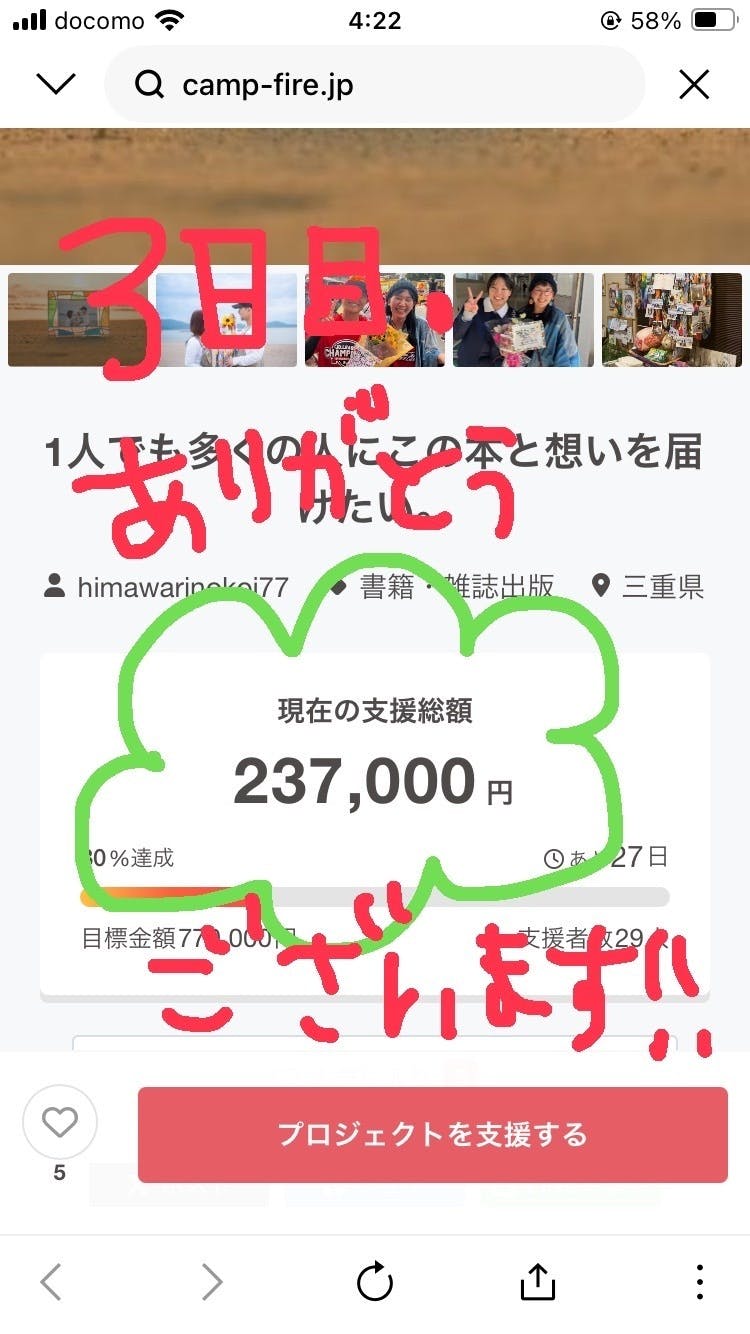Open himawarinokoi77's profile
750x1334 pixels.
tap(168, 586)
